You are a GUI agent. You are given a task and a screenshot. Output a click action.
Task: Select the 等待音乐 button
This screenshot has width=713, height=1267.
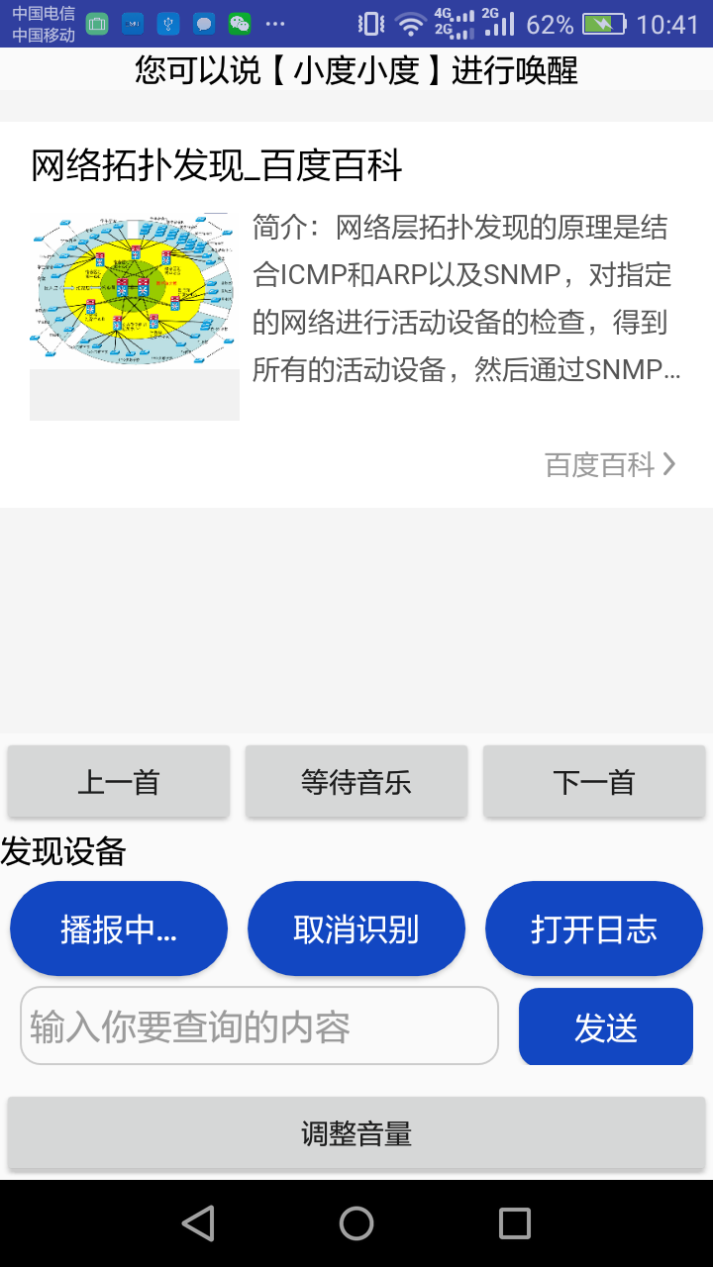[356, 782]
